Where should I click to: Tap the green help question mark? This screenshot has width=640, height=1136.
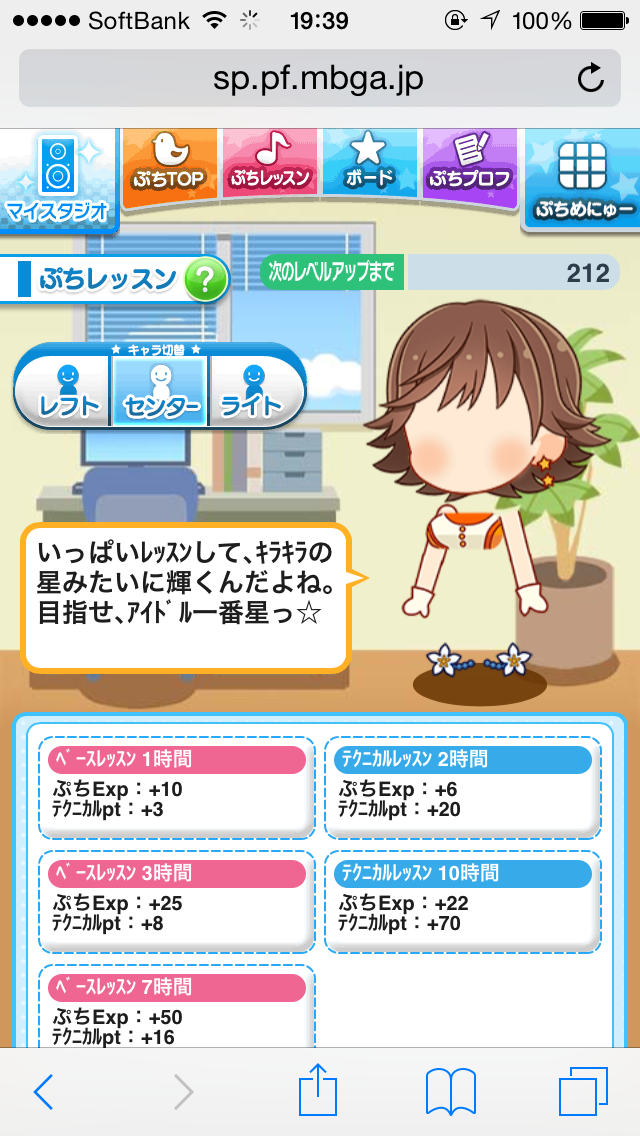coord(206,281)
